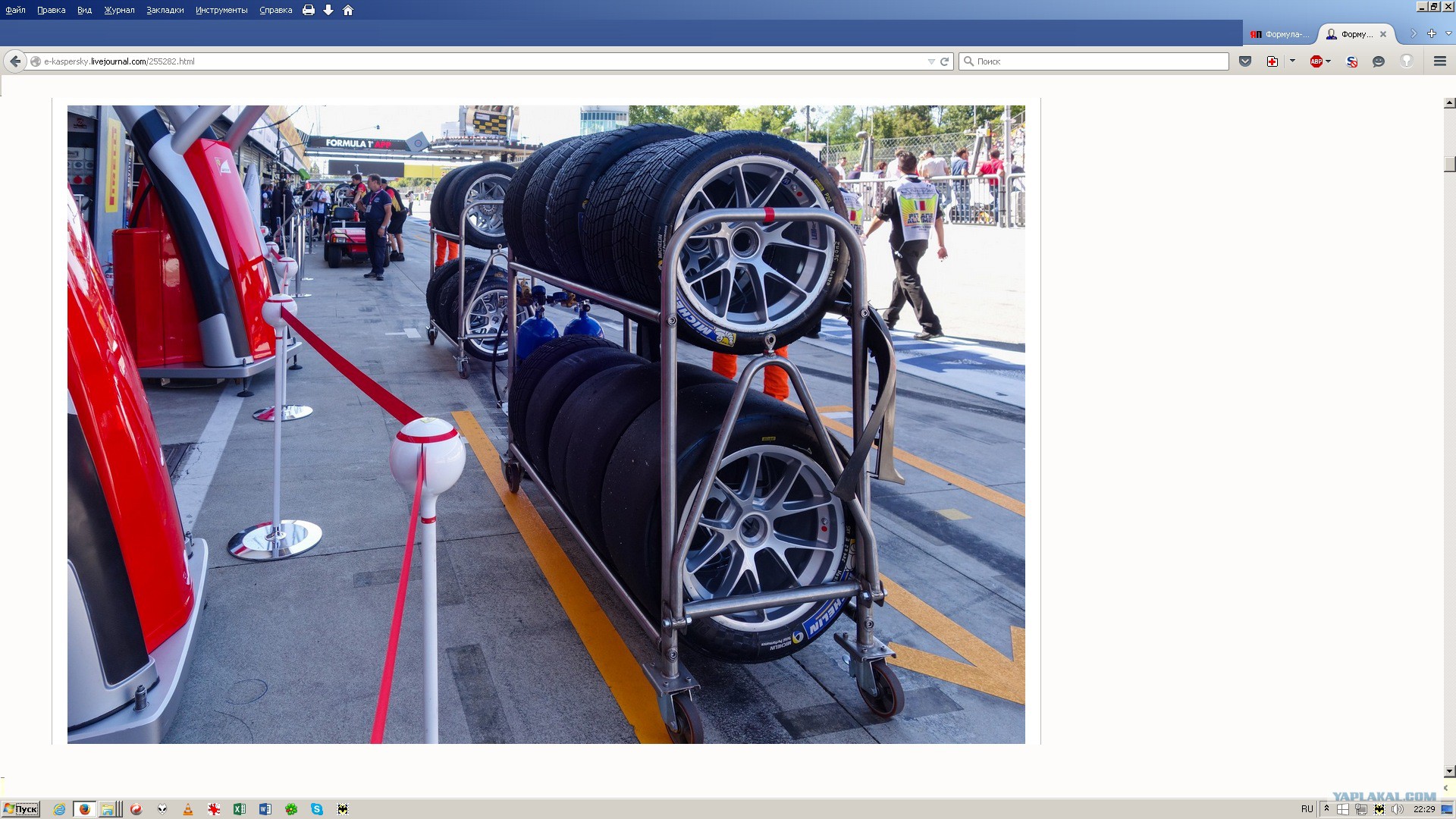Open the Пуск start menu

(20, 809)
